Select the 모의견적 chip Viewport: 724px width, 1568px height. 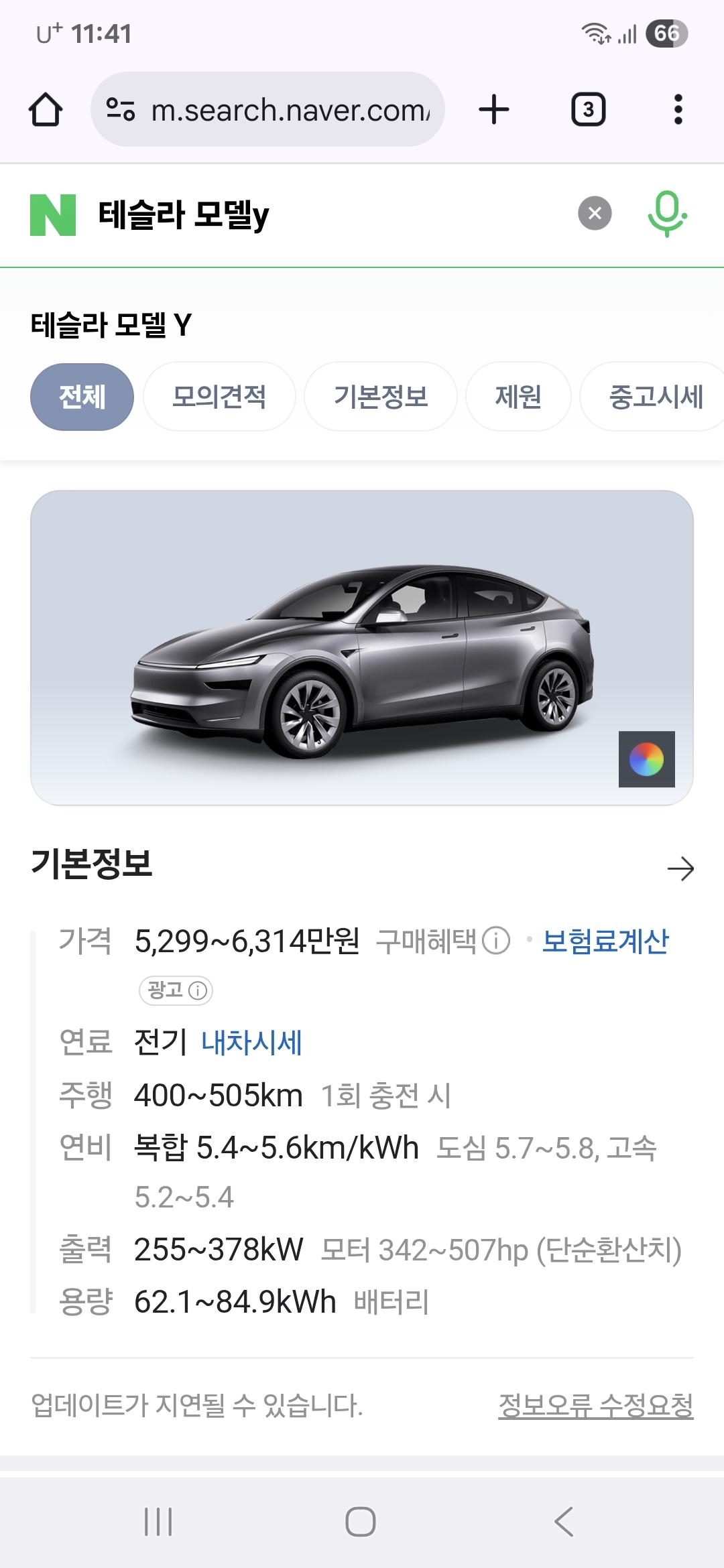click(x=219, y=397)
